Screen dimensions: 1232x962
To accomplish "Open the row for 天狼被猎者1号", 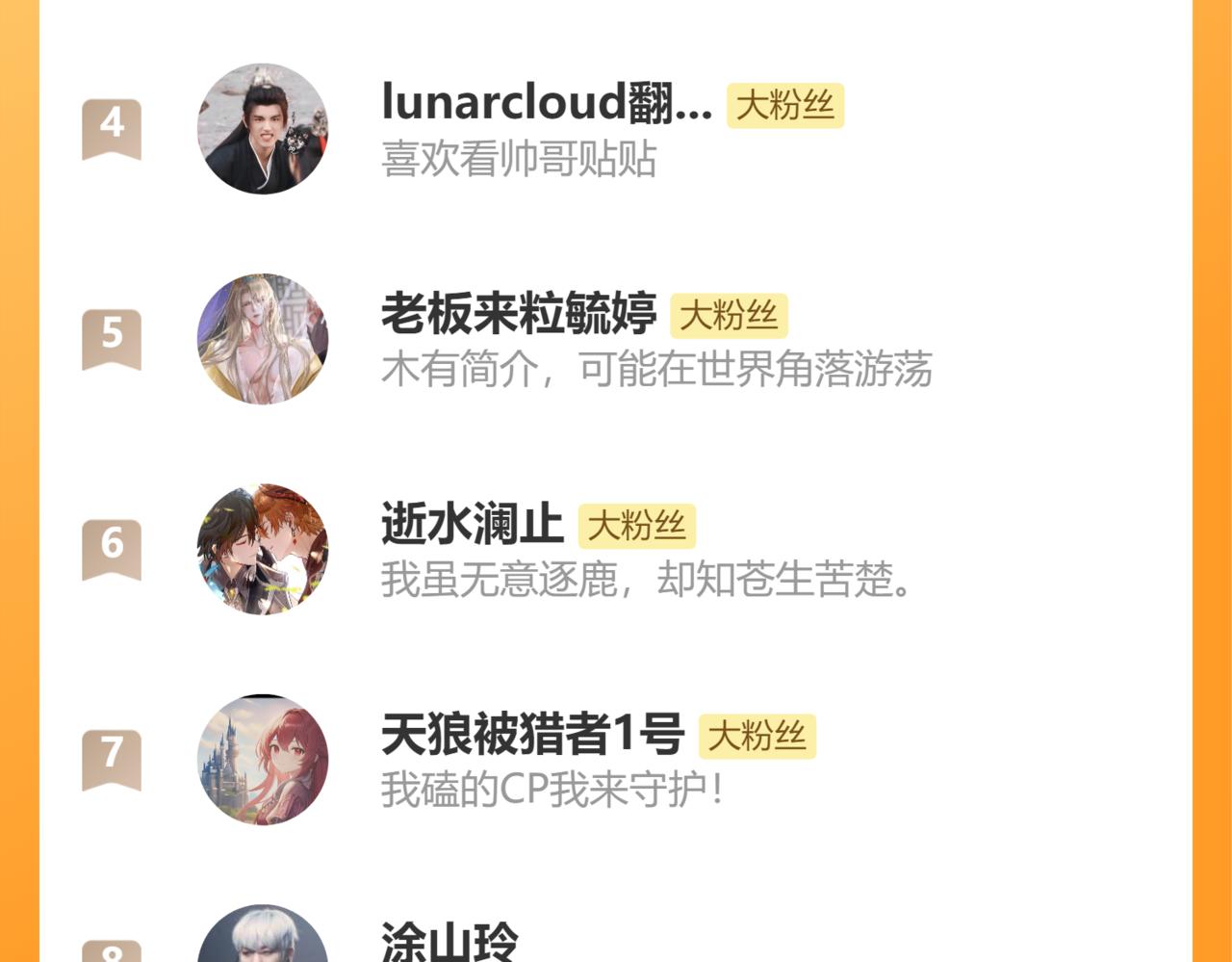I will 531,735.
